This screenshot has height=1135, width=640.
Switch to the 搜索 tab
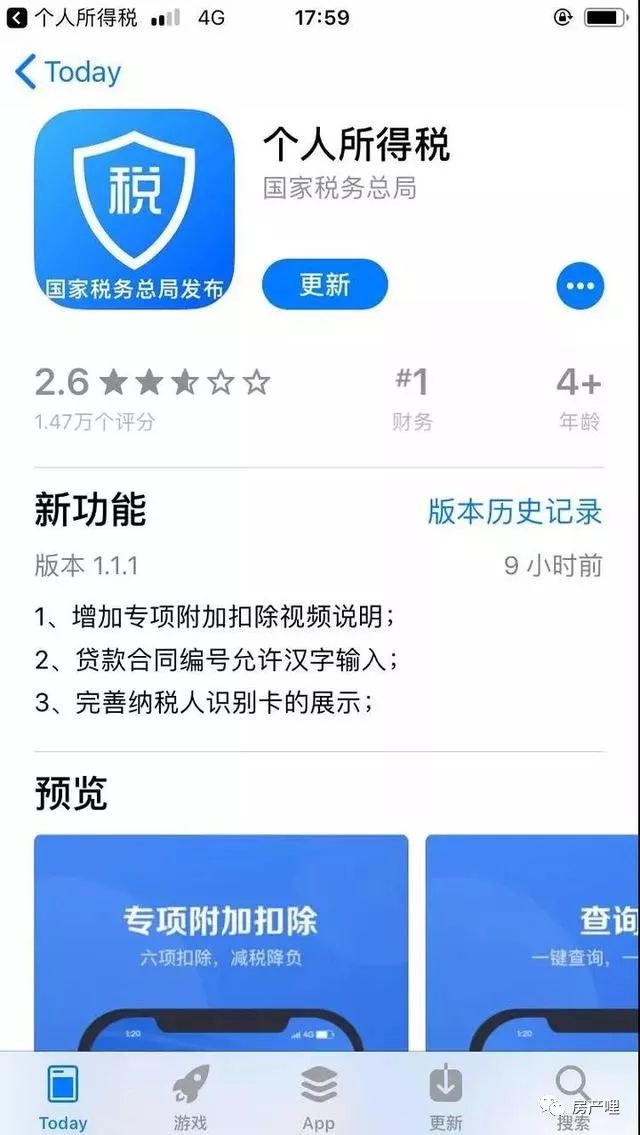point(573,1096)
